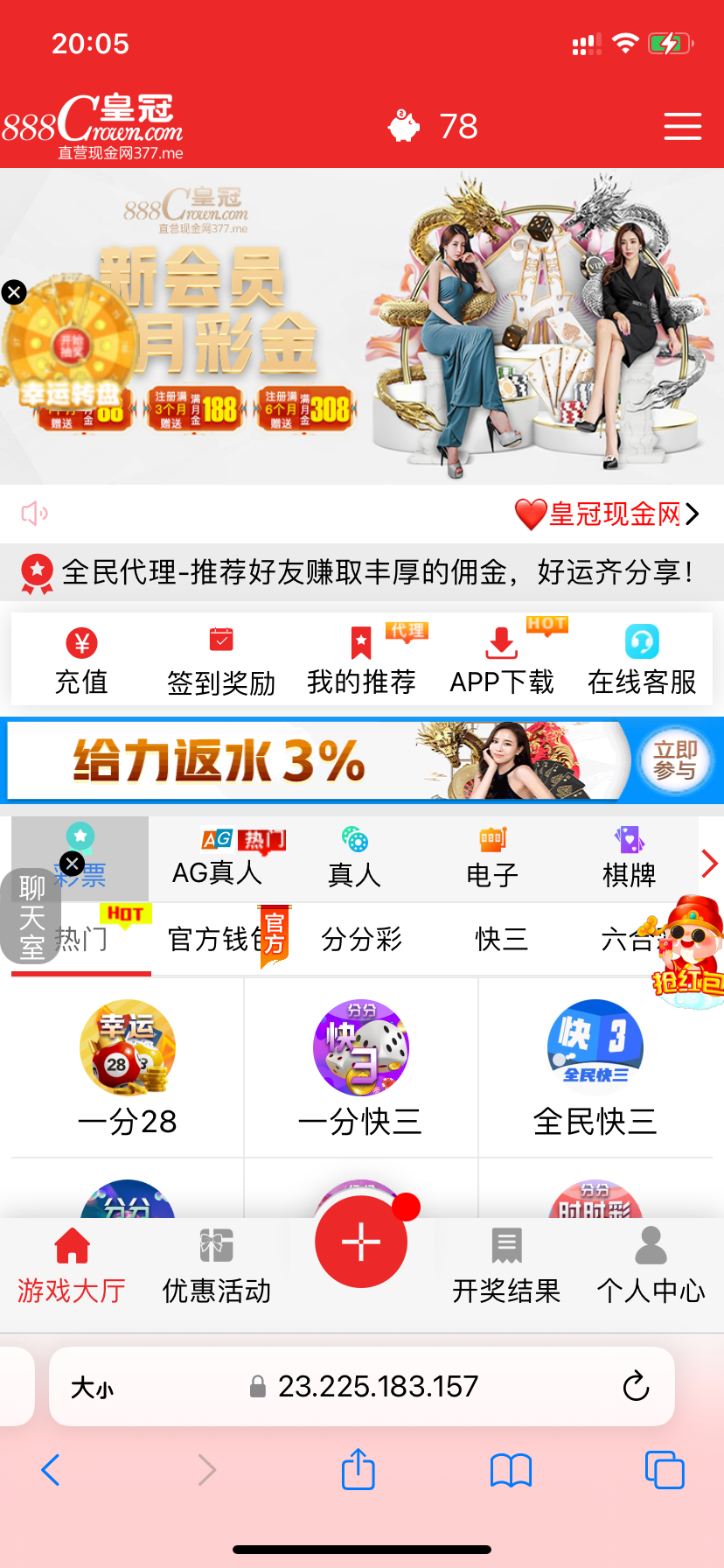The width and height of the screenshot is (724, 1568).
Task: Reload the page in Safari
Action: pyautogui.click(x=636, y=1387)
